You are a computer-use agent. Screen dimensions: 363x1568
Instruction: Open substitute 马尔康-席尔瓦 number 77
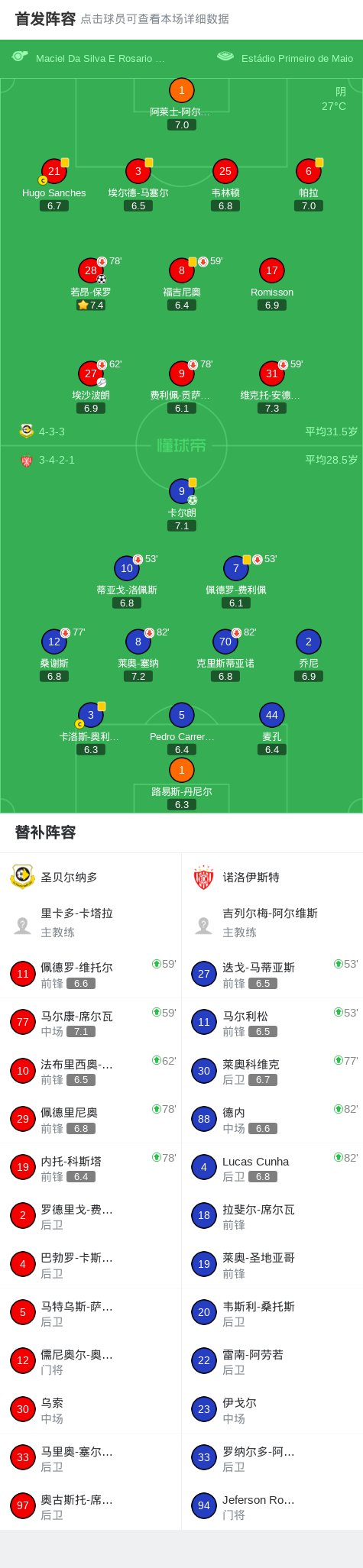click(91, 1022)
